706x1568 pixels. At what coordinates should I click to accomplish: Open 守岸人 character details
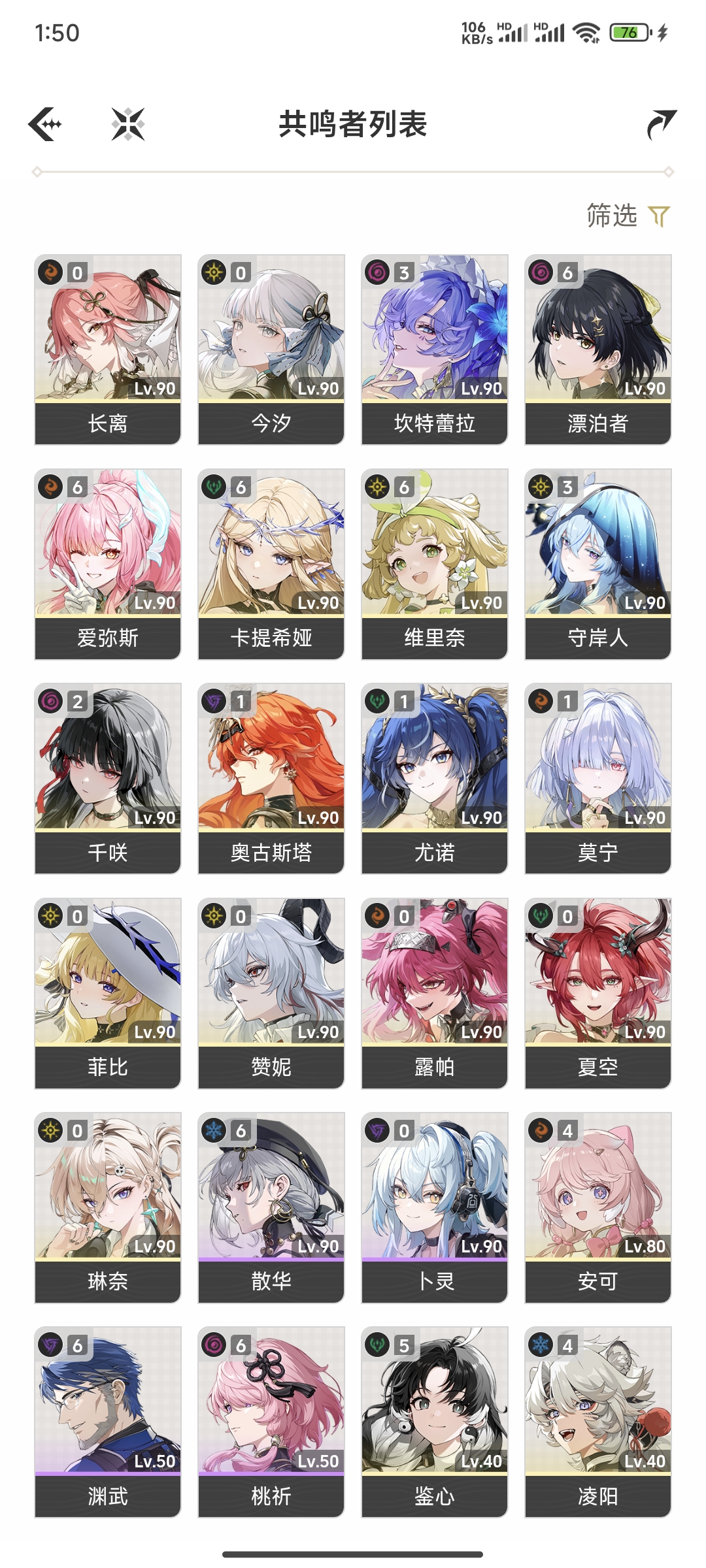(598, 564)
